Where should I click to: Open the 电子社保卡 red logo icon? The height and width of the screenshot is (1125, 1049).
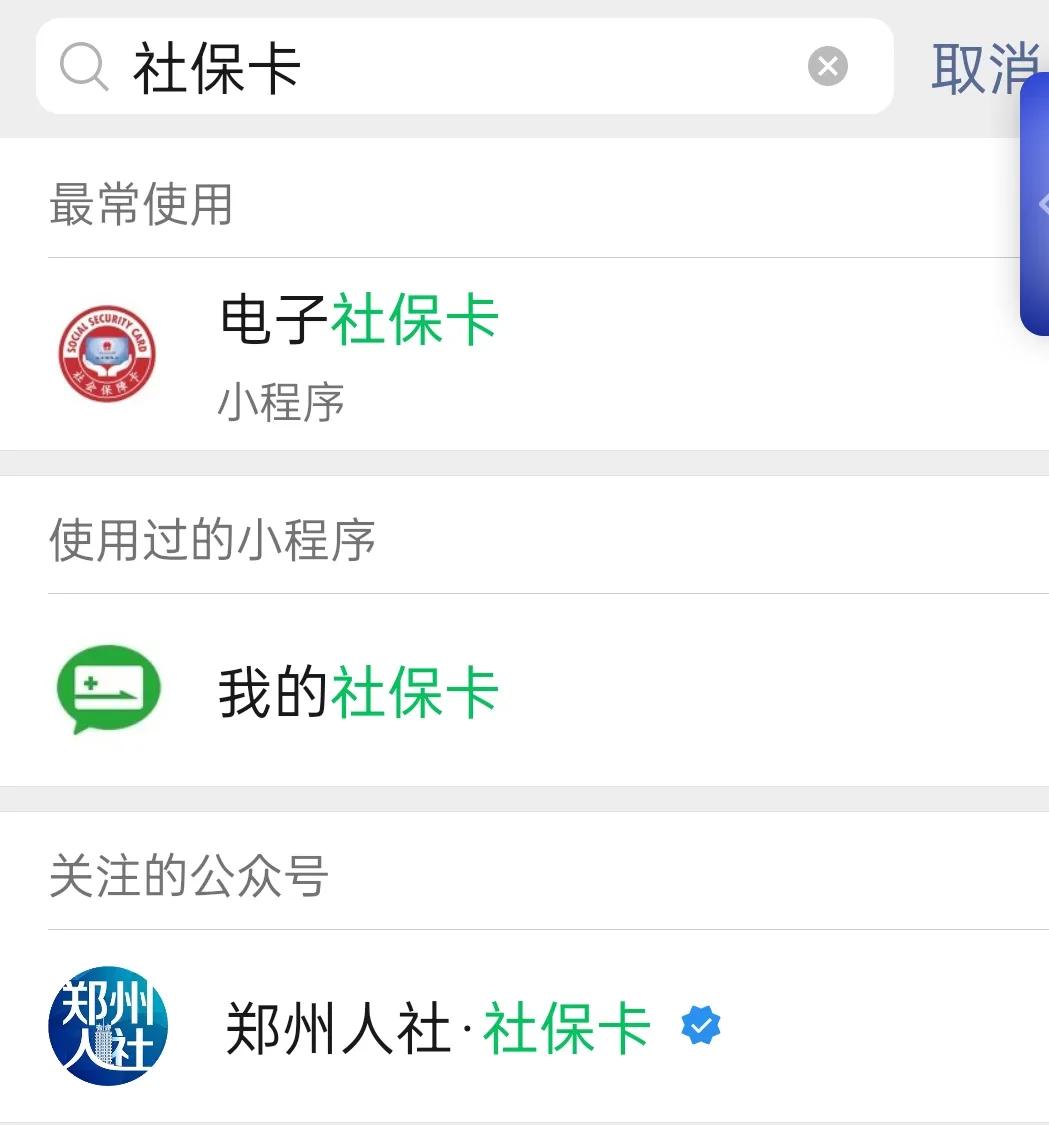[x=107, y=353]
